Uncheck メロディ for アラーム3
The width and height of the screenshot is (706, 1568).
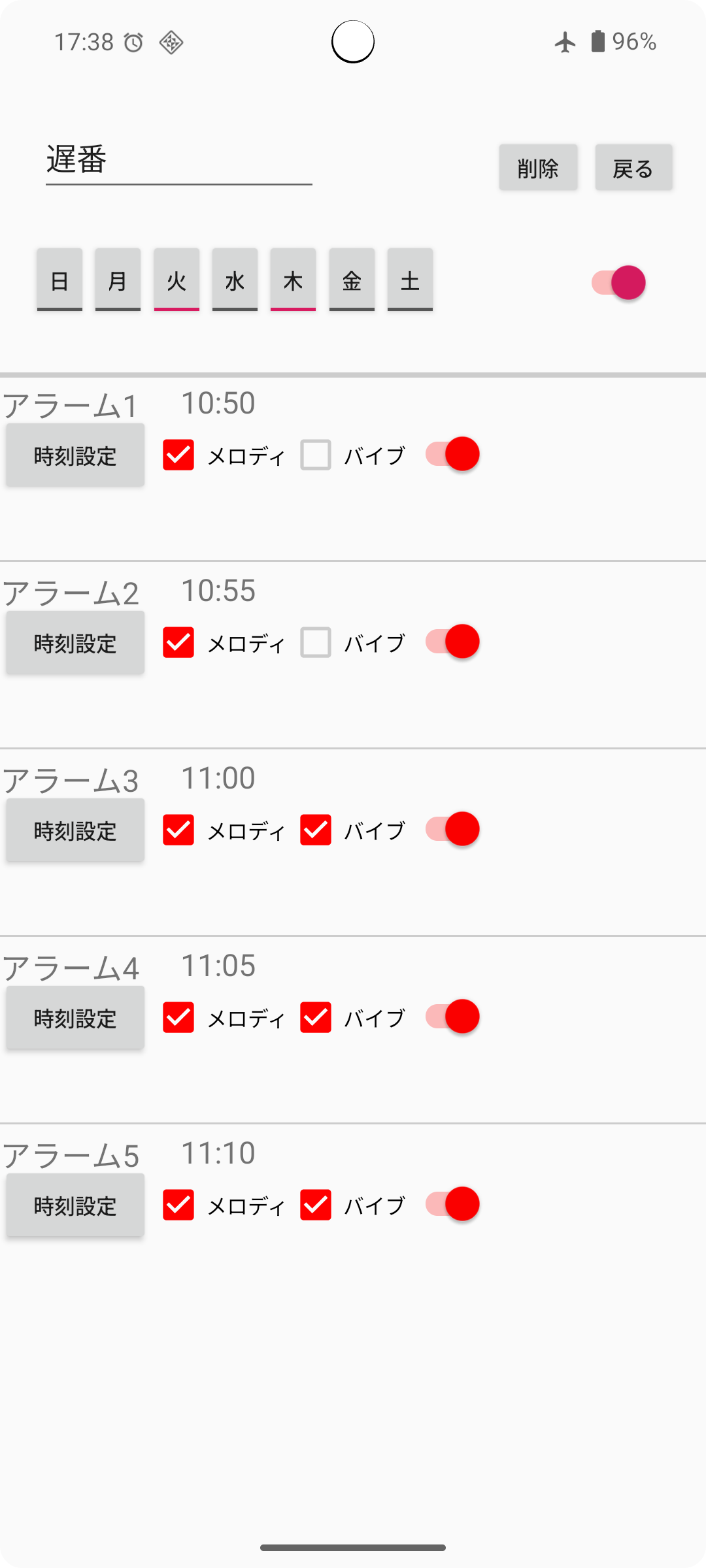coord(178,830)
